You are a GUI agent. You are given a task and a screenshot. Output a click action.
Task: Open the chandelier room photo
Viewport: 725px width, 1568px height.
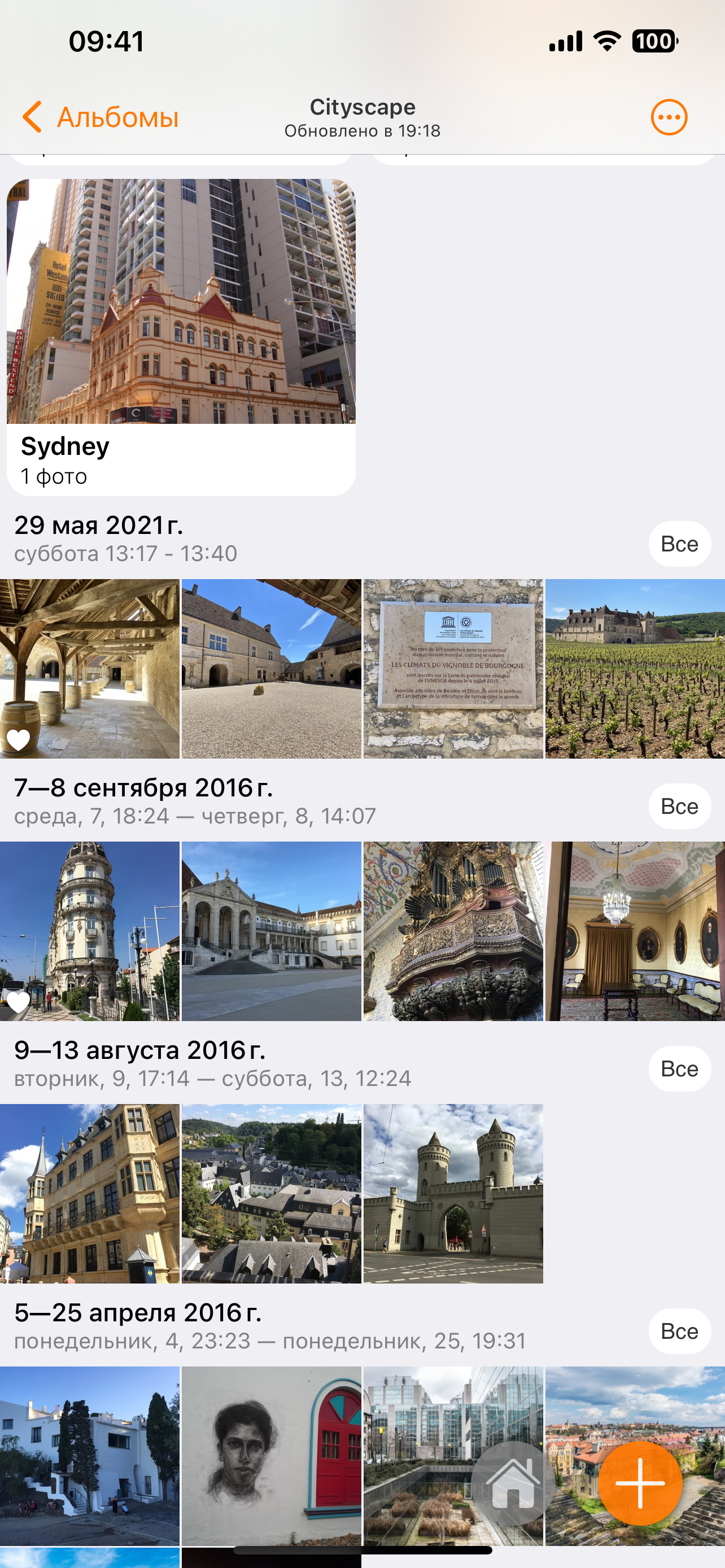(635, 931)
